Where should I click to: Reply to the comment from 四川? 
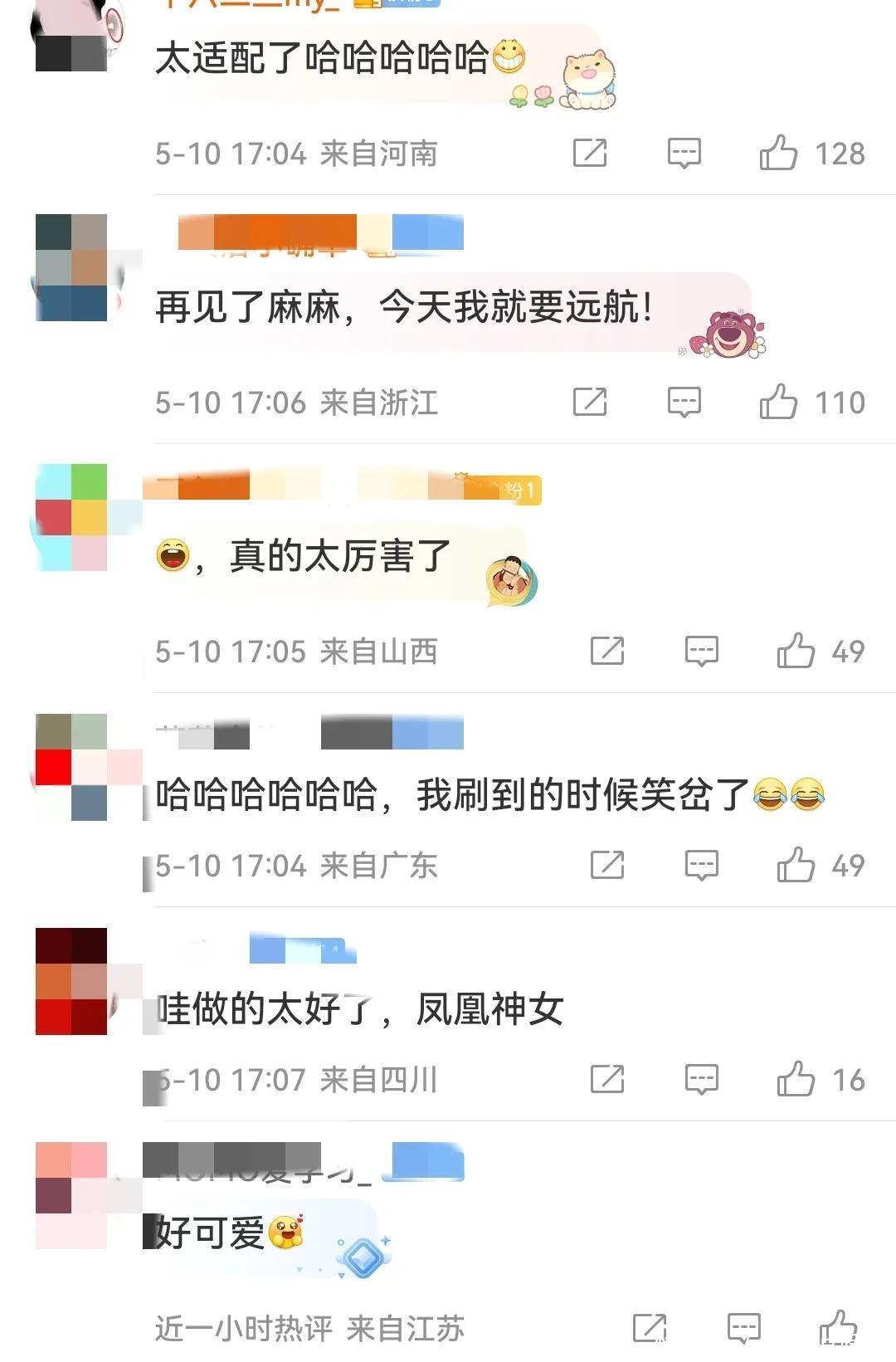(702, 1080)
